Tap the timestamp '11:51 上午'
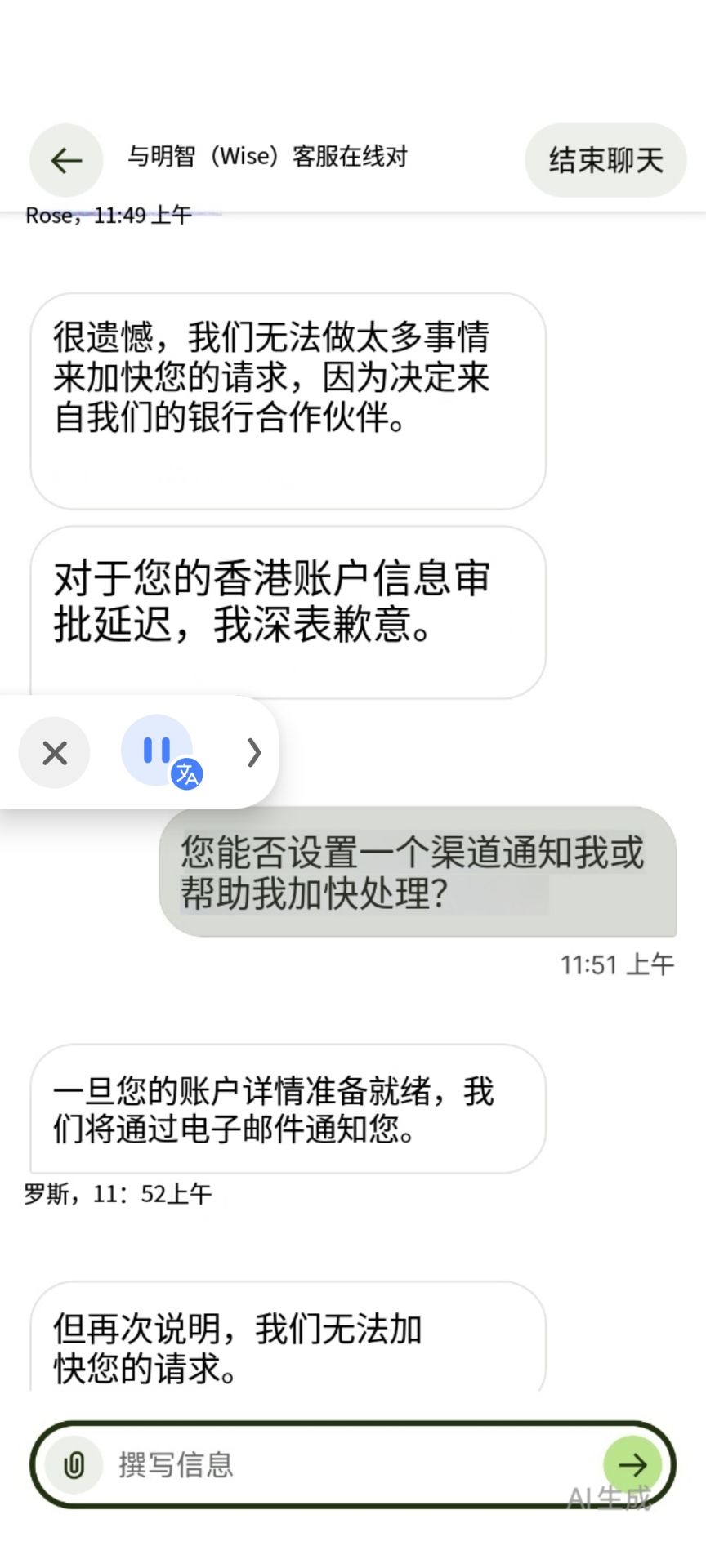 click(619, 964)
